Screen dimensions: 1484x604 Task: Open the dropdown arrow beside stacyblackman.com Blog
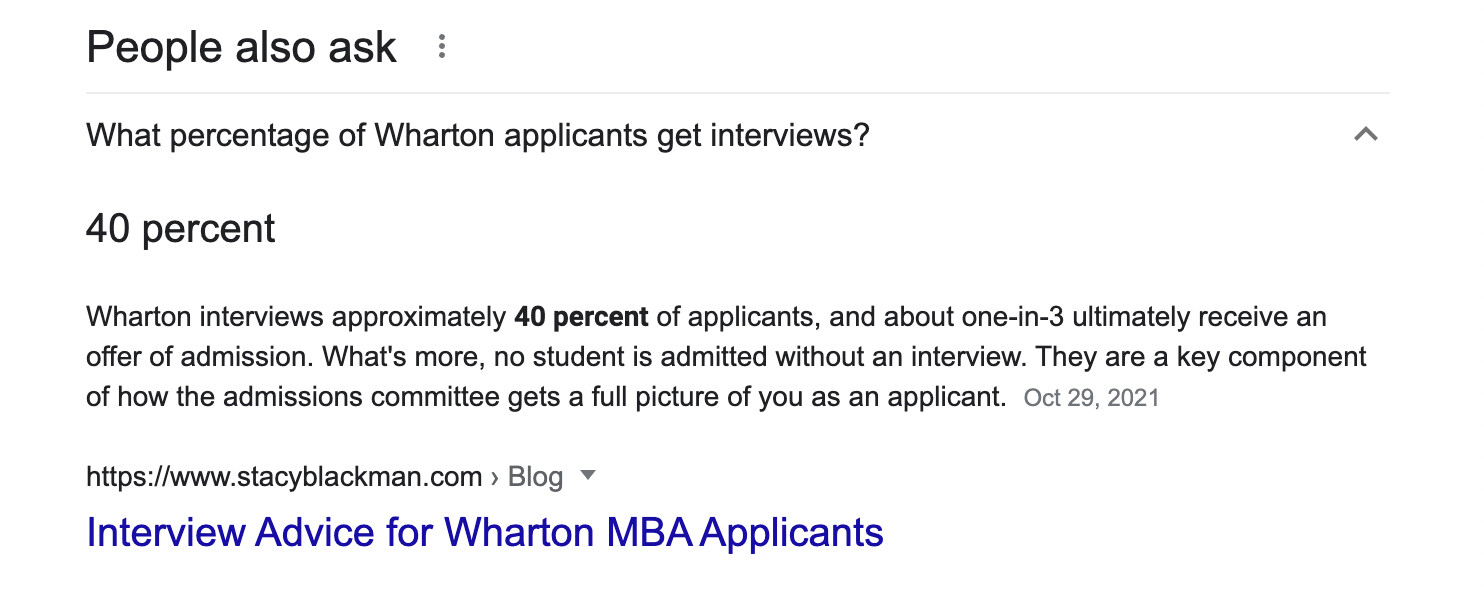tap(588, 476)
